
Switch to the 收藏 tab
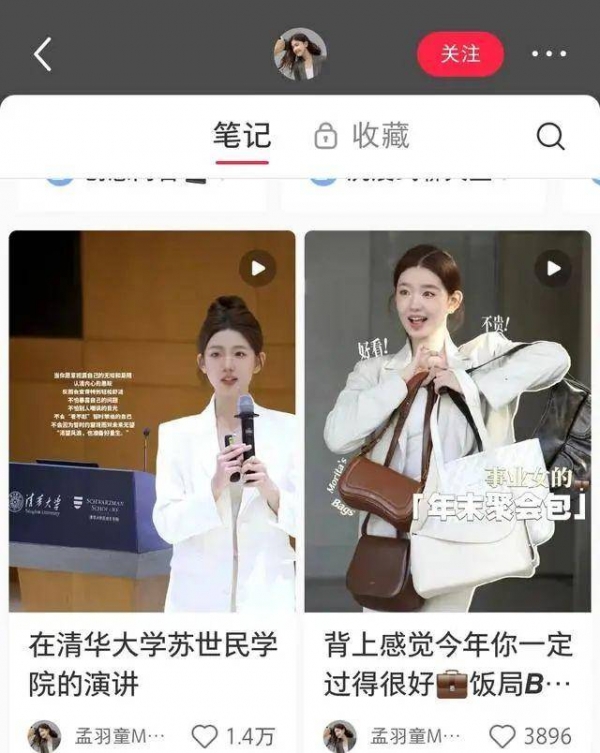coord(362,136)
